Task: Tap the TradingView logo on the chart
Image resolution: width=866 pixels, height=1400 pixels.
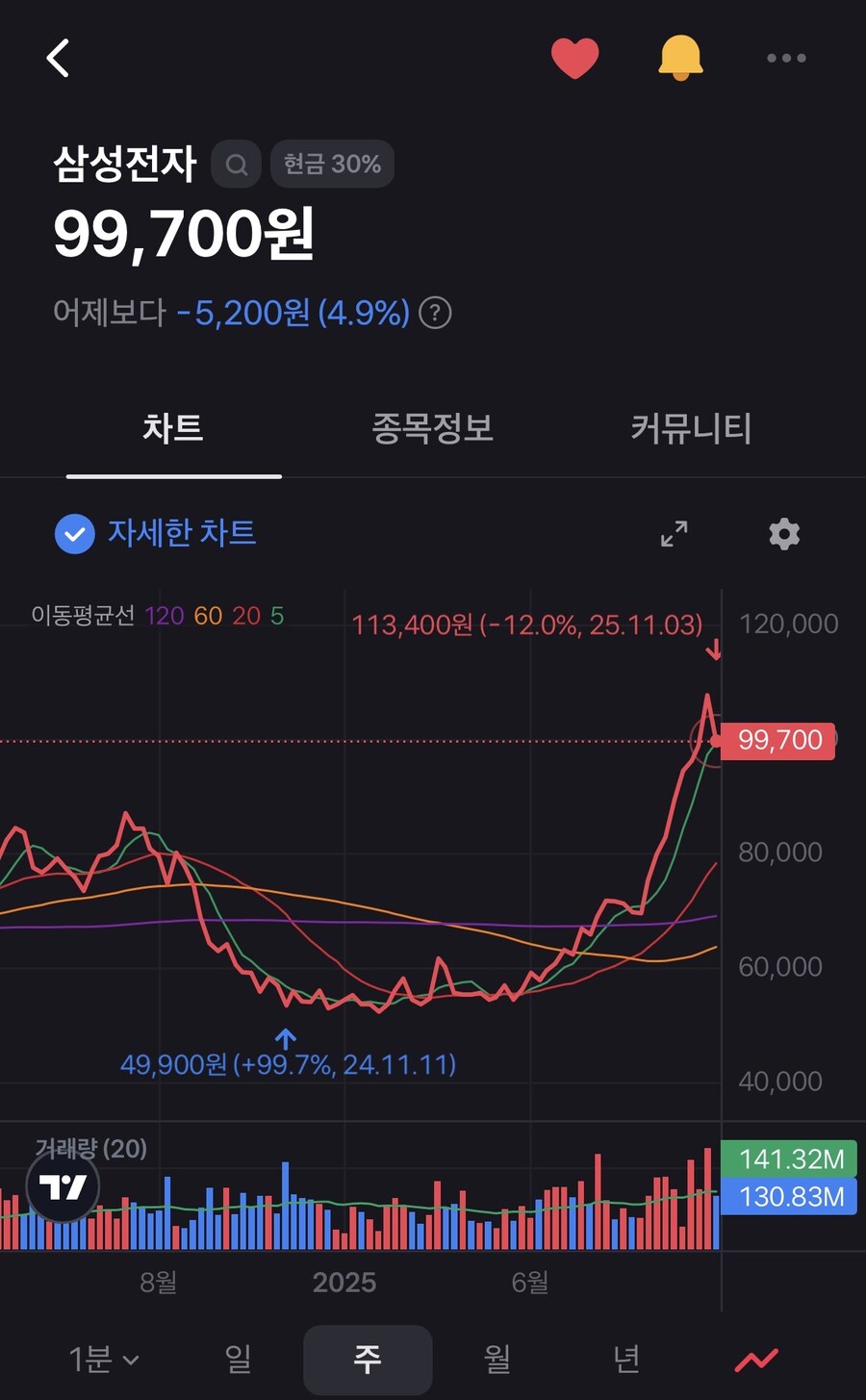Action: coord(62,1187)
